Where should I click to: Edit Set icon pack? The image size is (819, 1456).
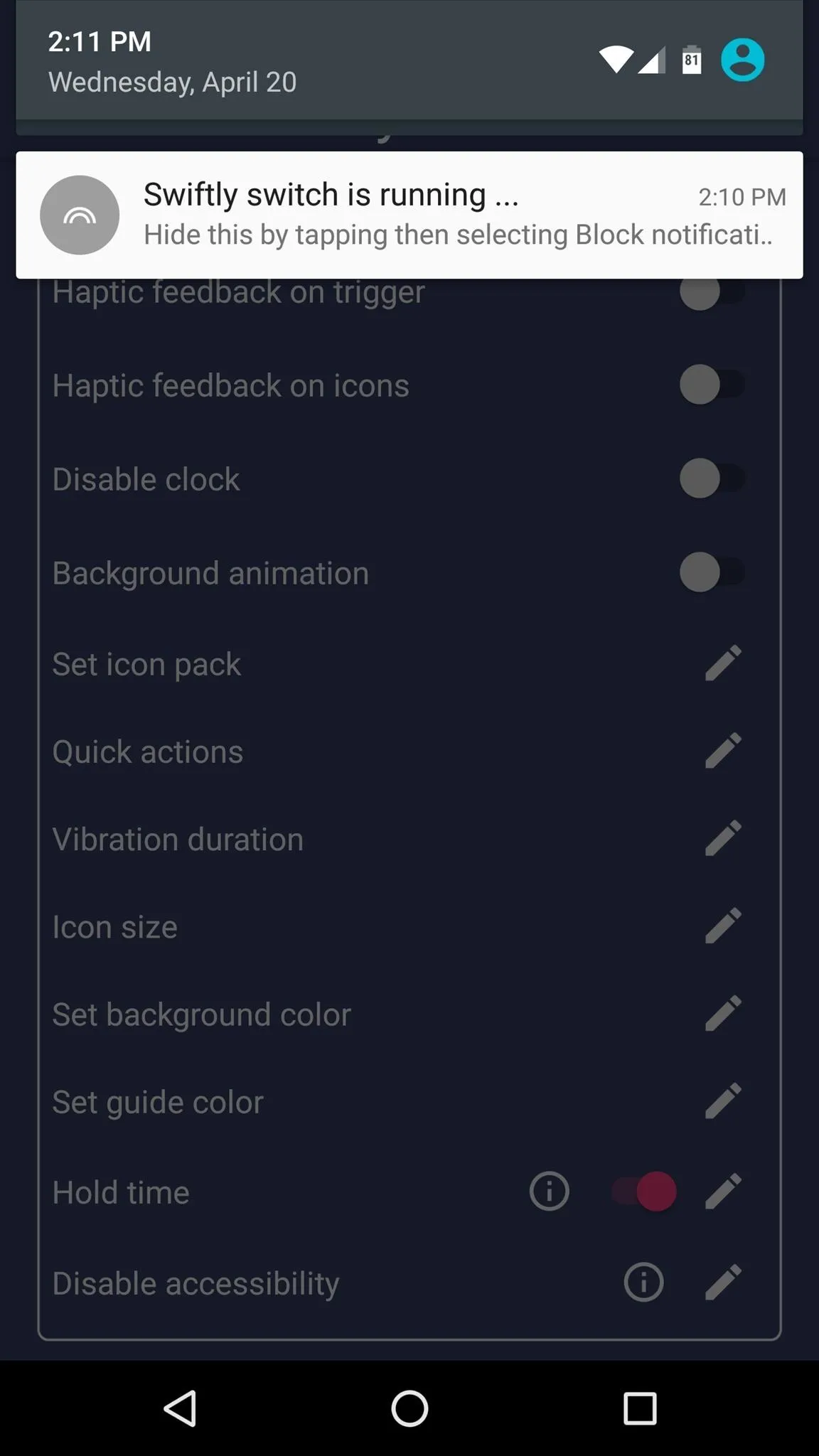click(x=723, y=663)
